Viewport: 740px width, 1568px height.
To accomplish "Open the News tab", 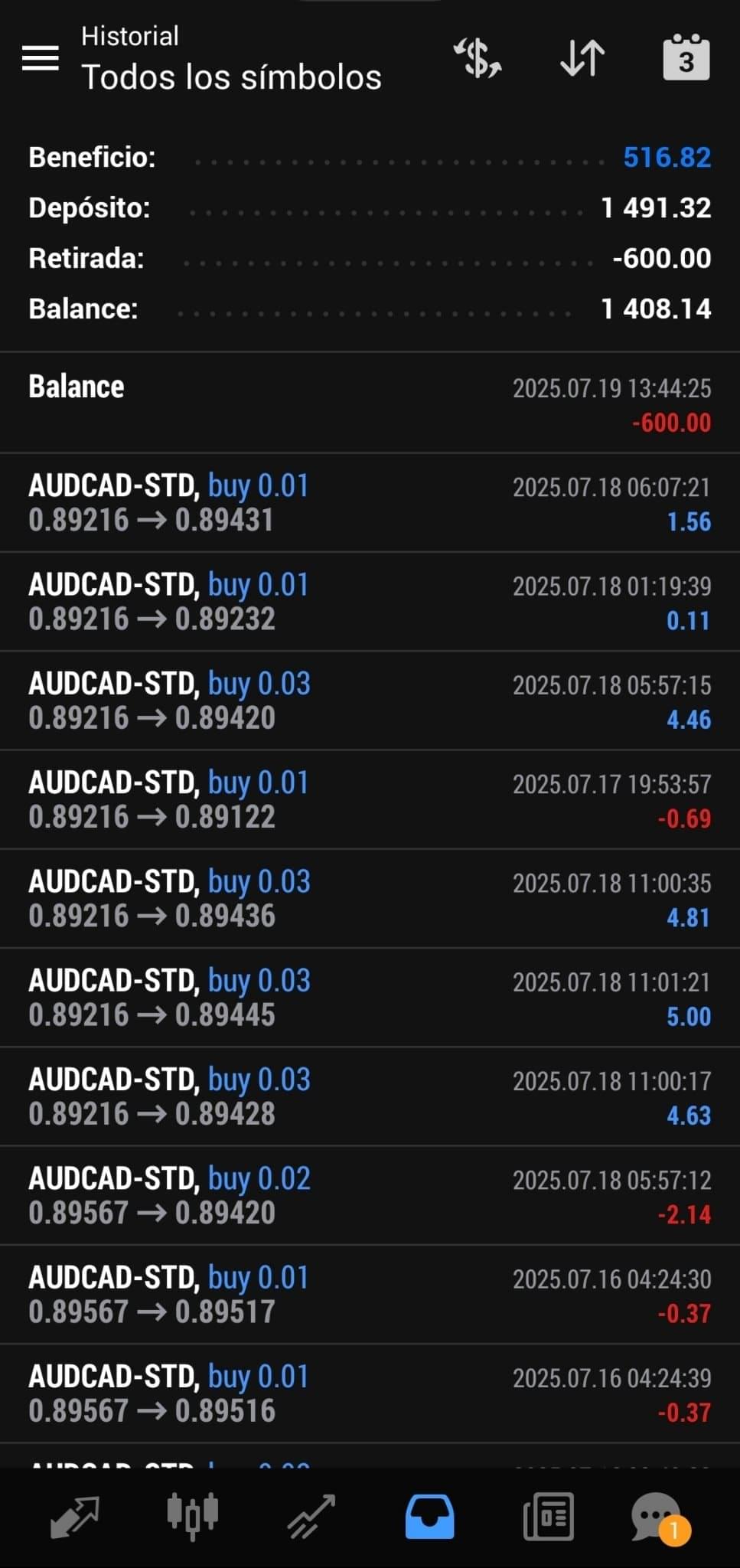I will (548, 1517).
